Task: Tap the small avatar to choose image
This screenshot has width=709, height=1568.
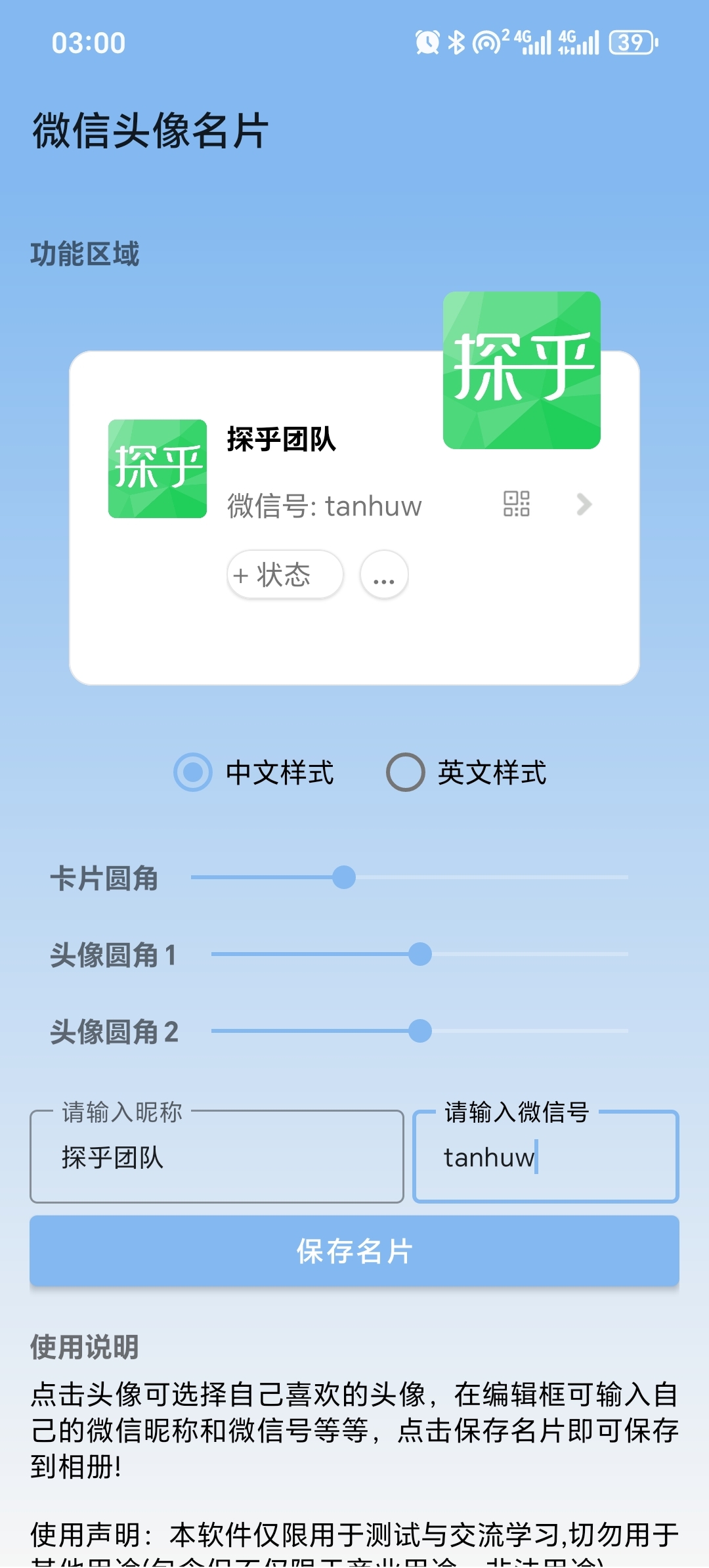Action: point(158,469)
